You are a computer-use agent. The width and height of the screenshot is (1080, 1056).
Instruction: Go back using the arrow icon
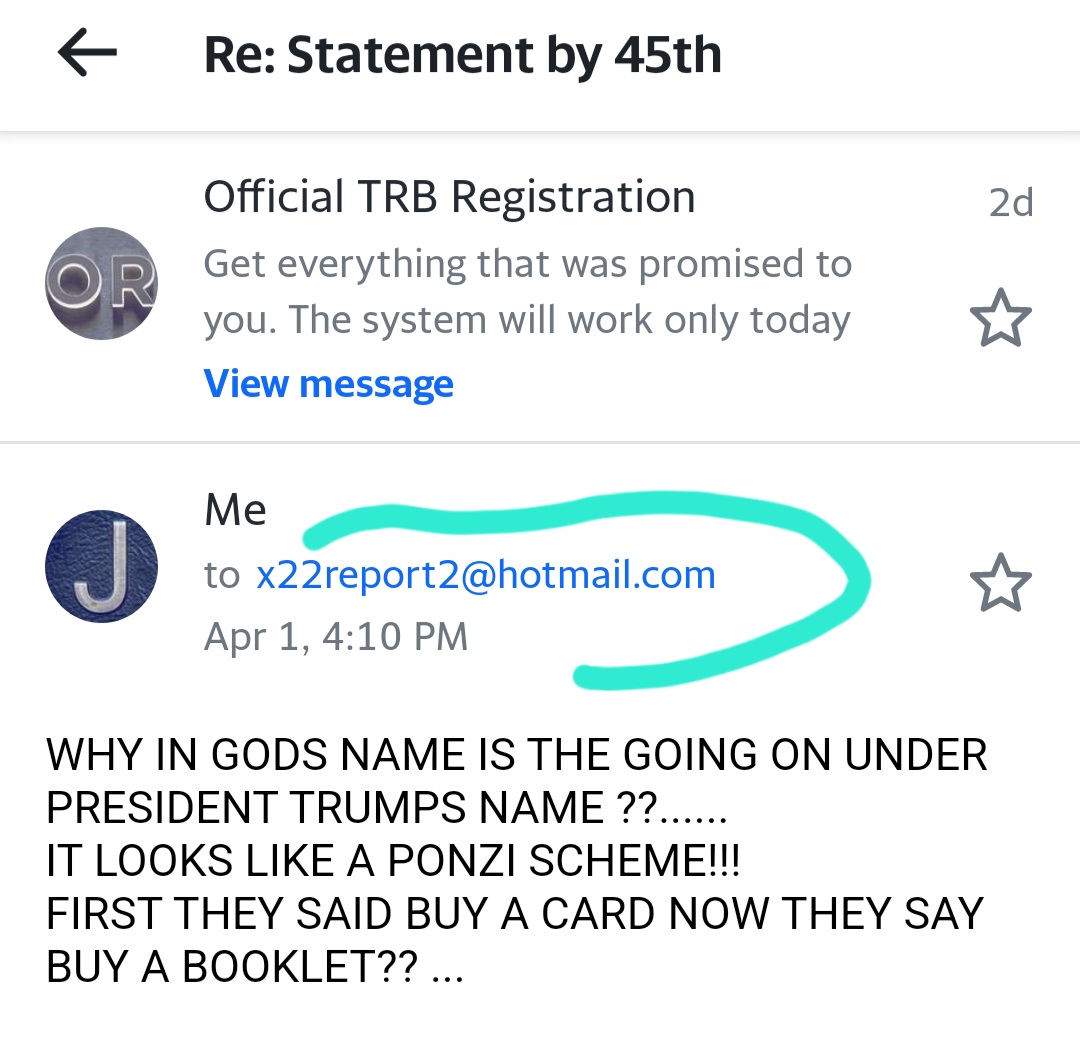pos(87,53)
